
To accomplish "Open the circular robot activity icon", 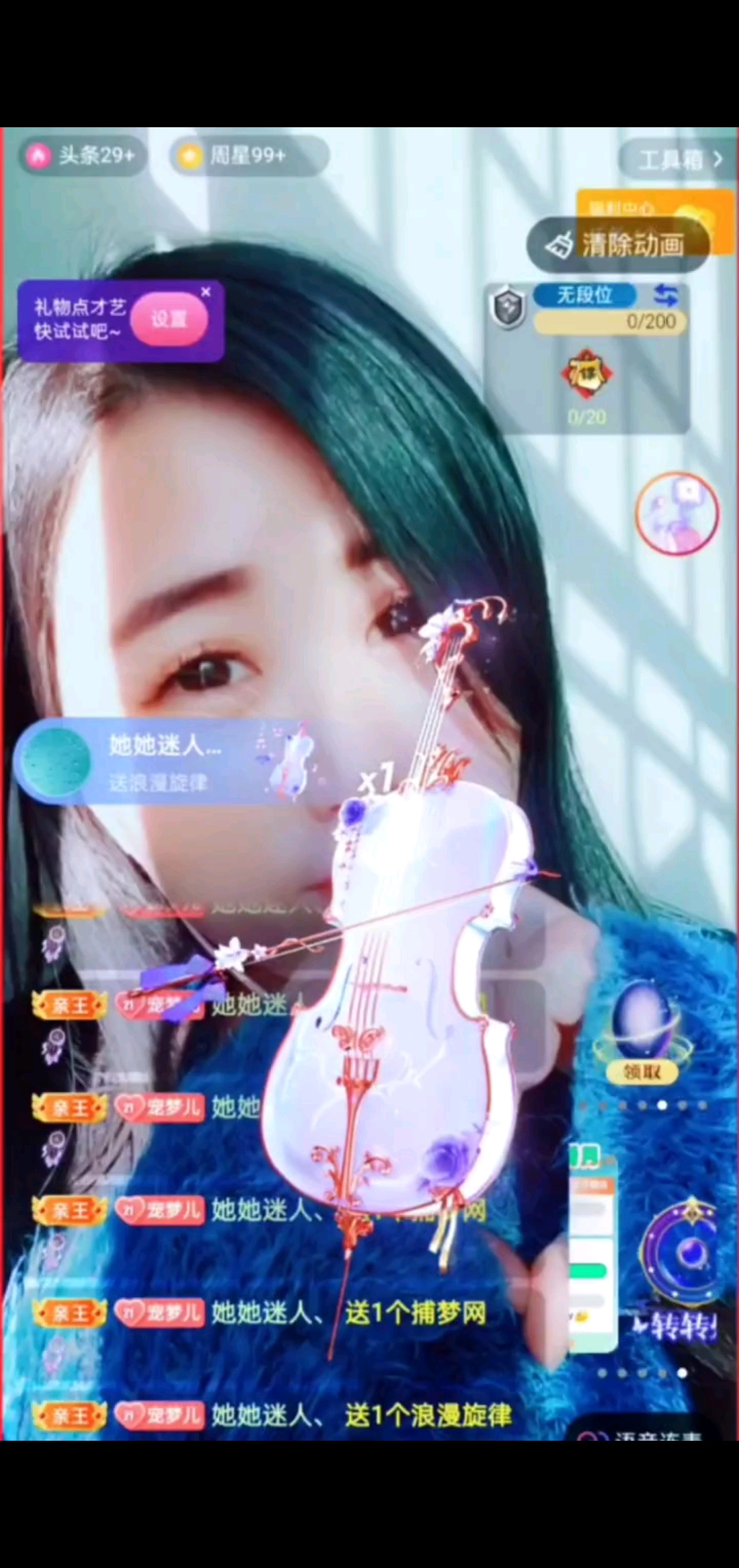I will (x=676, y=513).
